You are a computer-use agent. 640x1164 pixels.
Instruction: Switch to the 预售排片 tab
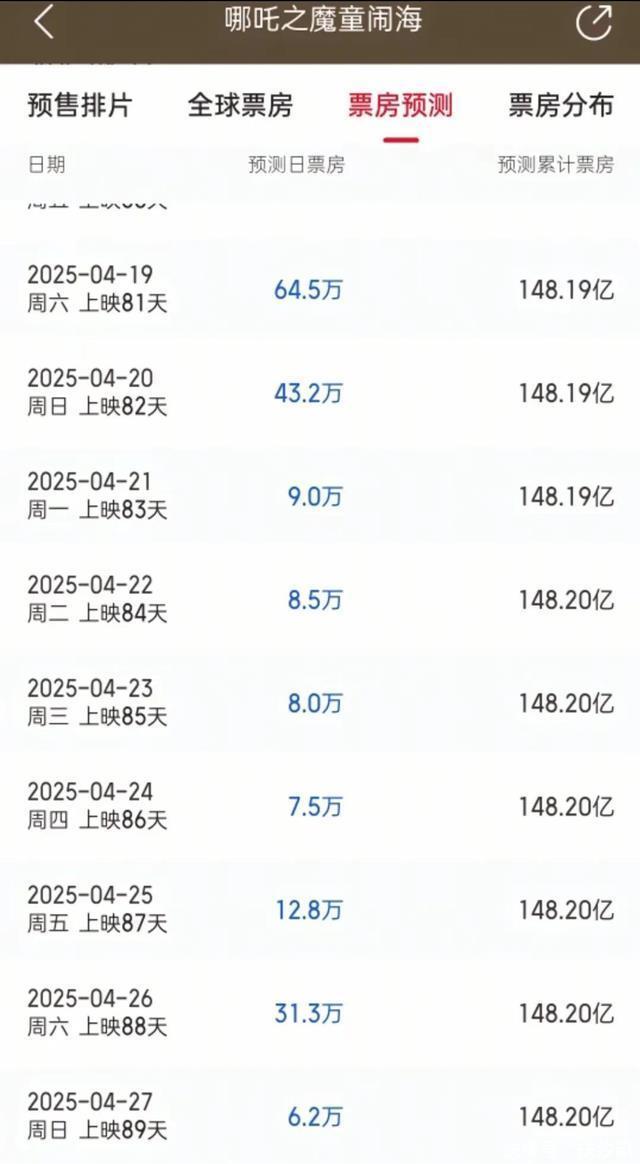click(79, 106)
